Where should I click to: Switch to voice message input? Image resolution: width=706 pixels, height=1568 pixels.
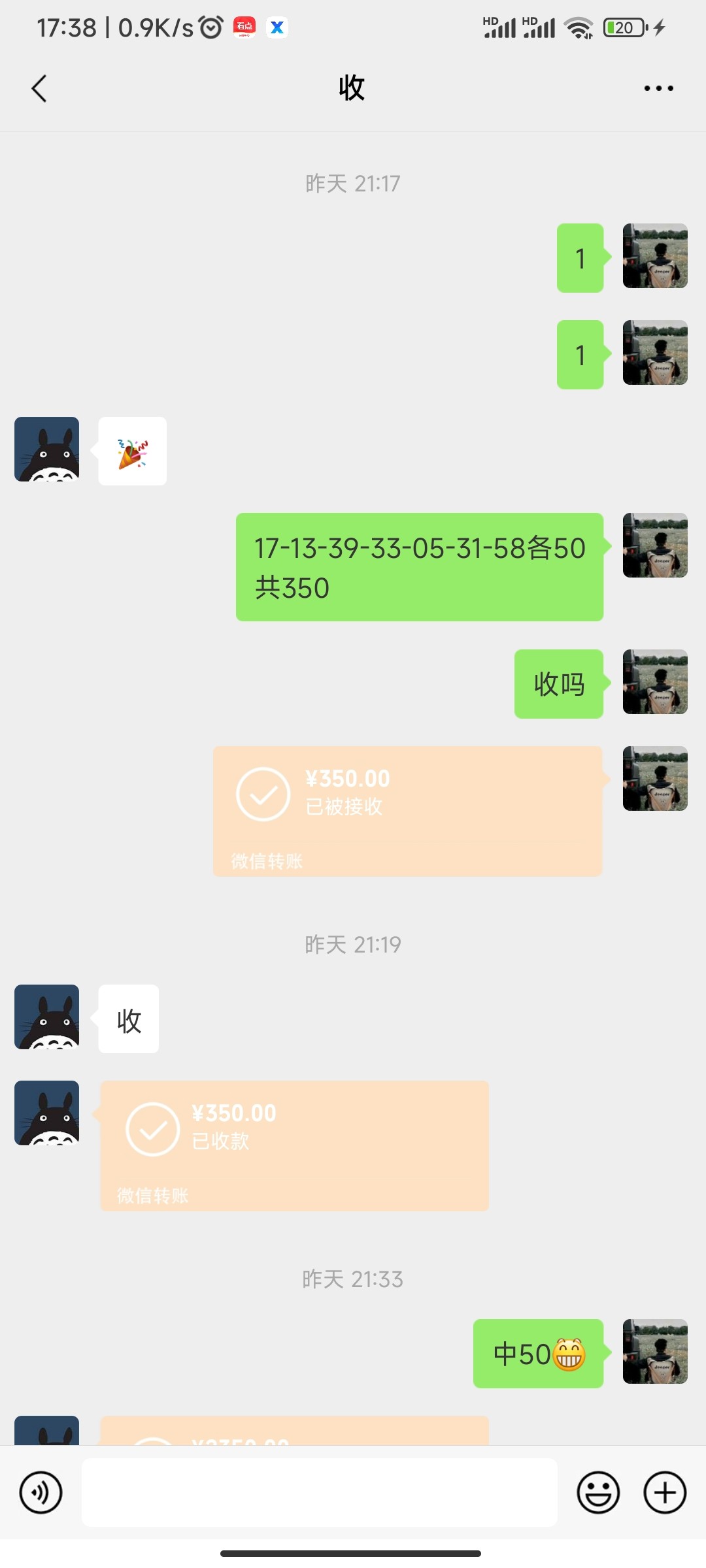(41, 1492)
